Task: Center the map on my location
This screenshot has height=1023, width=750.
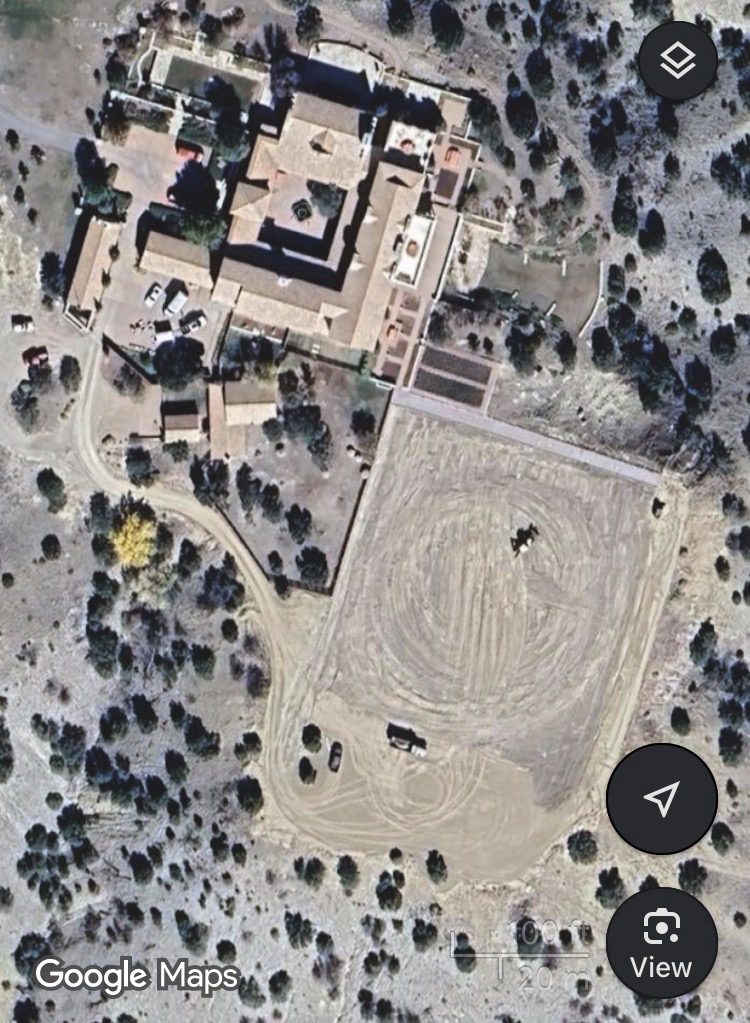Action: [661, 798]
